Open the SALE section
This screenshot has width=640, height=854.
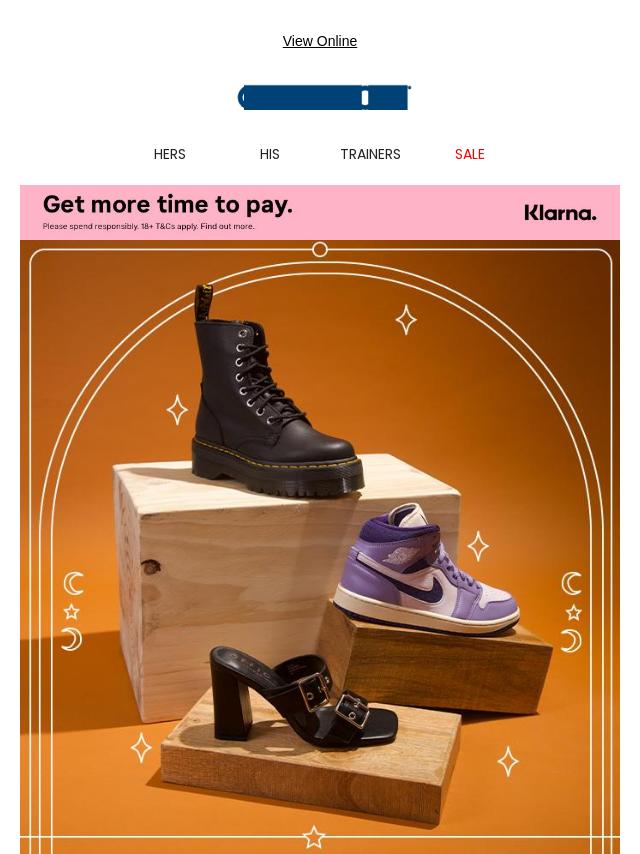pyautogui.click(x=469, y=154)
